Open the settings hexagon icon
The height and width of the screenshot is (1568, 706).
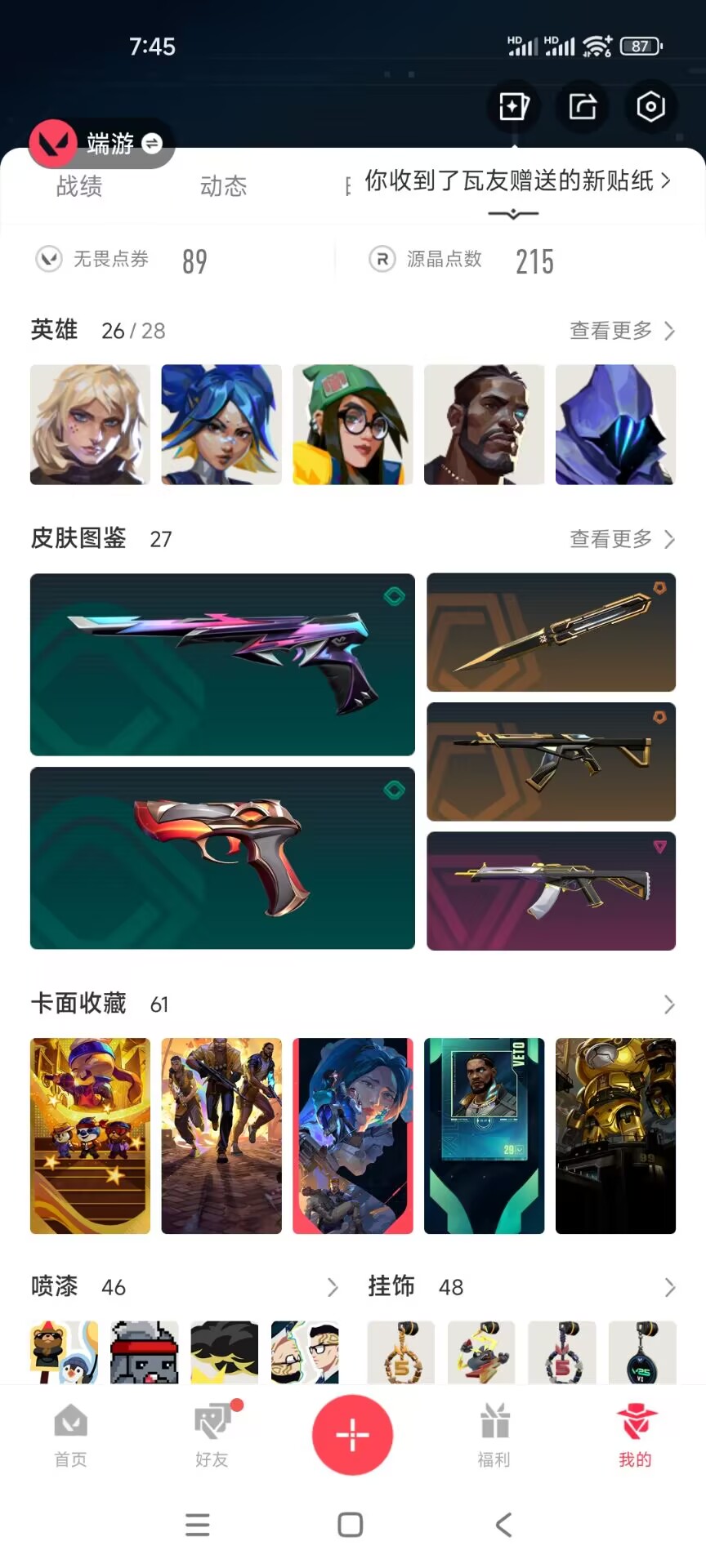[650, 107]
